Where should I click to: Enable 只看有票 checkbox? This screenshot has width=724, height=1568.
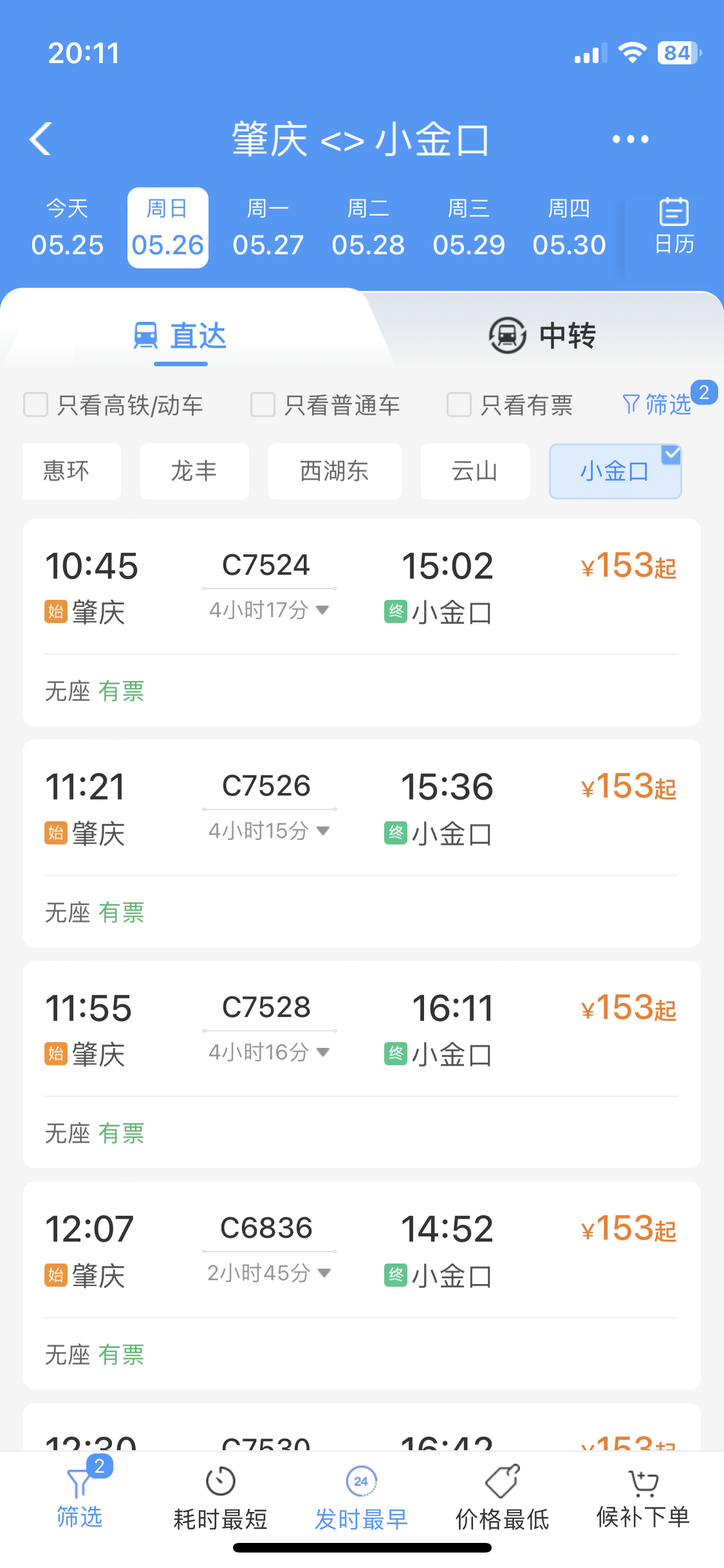coord(459,405)
